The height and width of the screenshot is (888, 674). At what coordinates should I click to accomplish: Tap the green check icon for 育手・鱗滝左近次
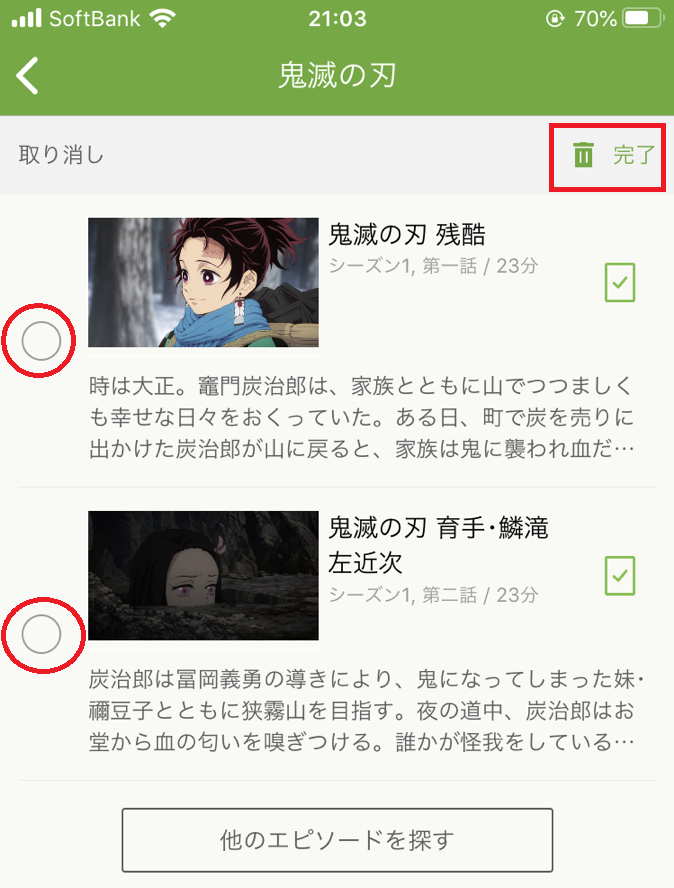tap(620, 575)
